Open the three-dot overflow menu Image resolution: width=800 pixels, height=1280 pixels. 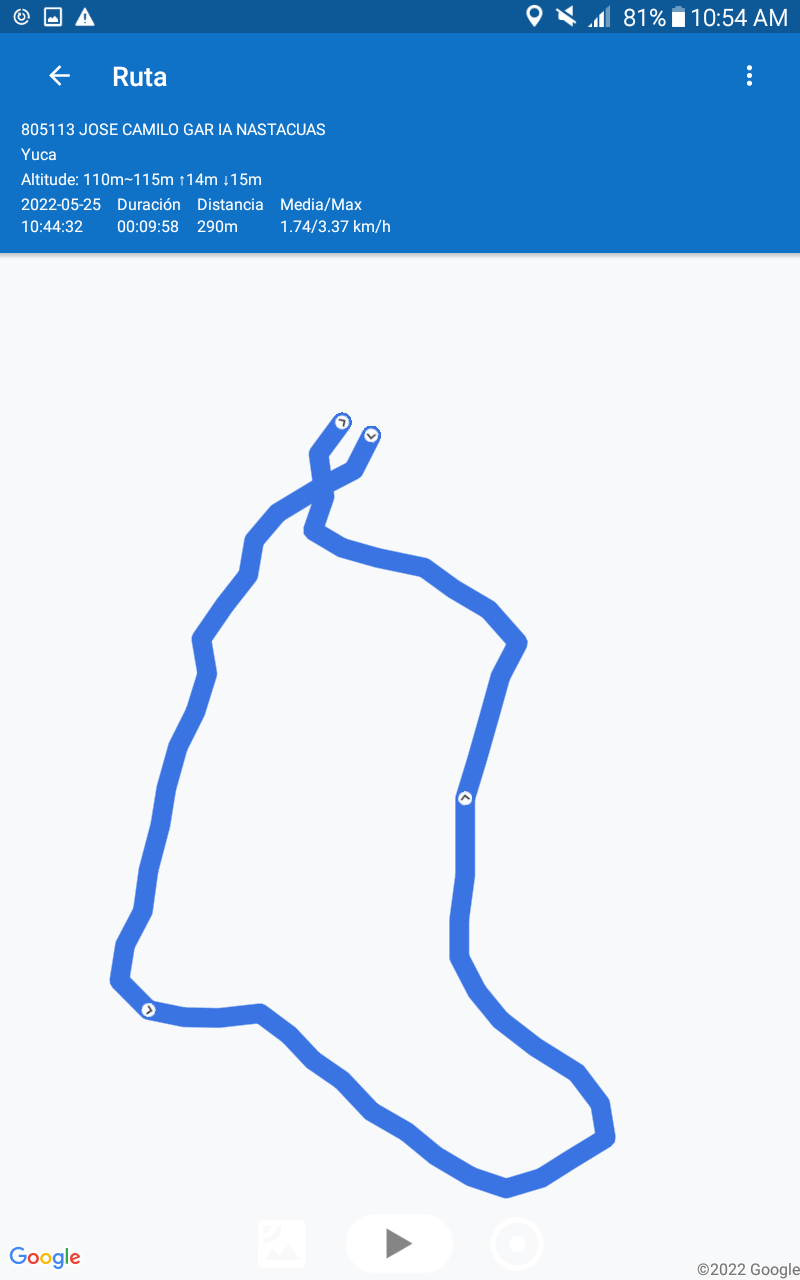749,76
